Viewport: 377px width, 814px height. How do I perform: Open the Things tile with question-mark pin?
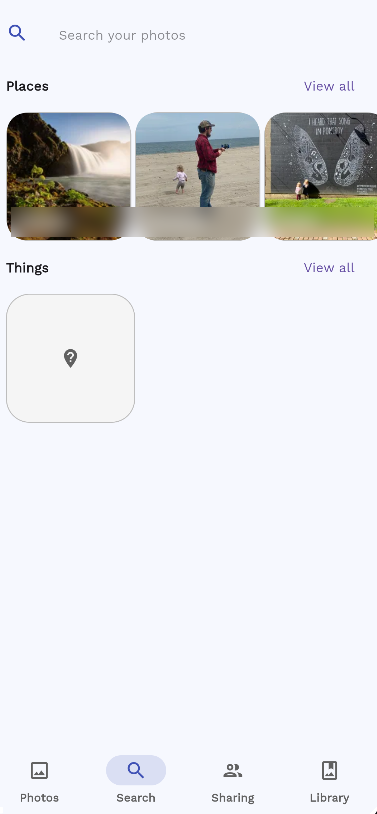point(71,358)
